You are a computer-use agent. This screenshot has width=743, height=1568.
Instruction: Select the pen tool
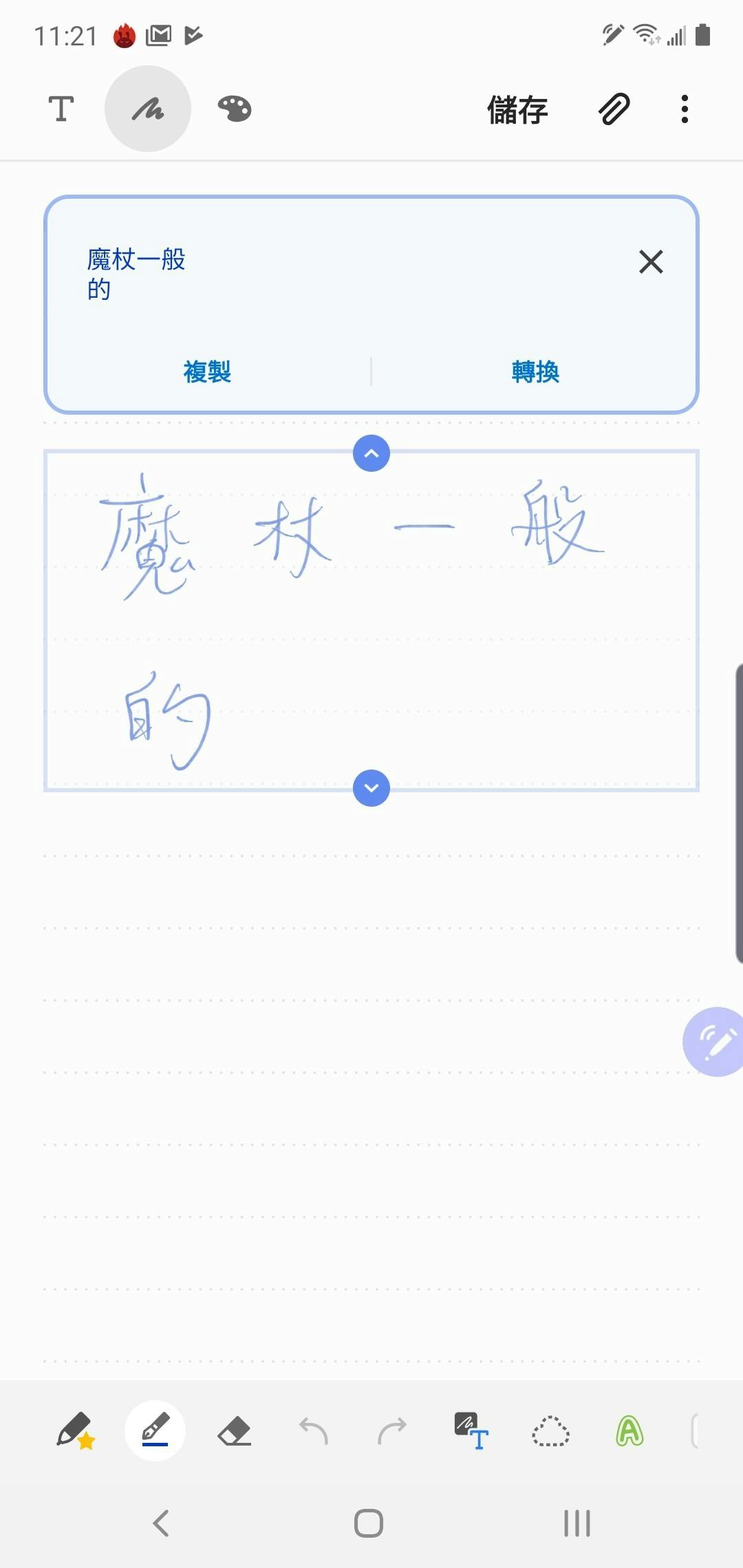tap(155, 1430)
